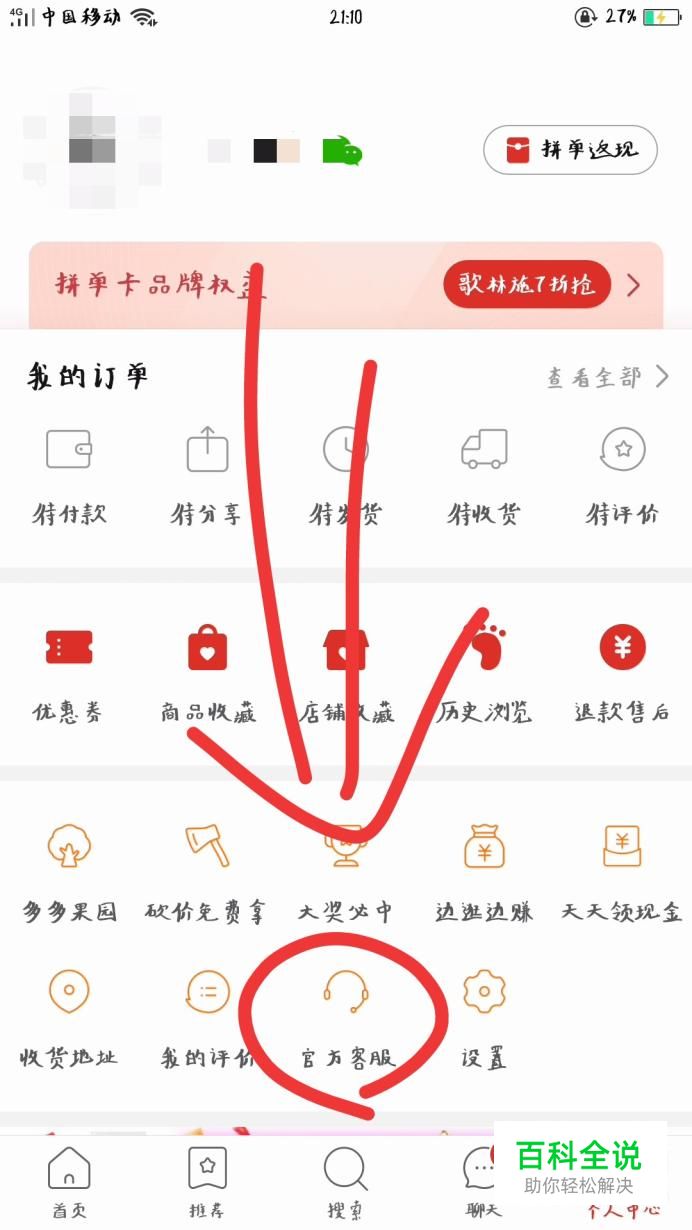
Task: Open 待收货 orders
Action: 484,475
